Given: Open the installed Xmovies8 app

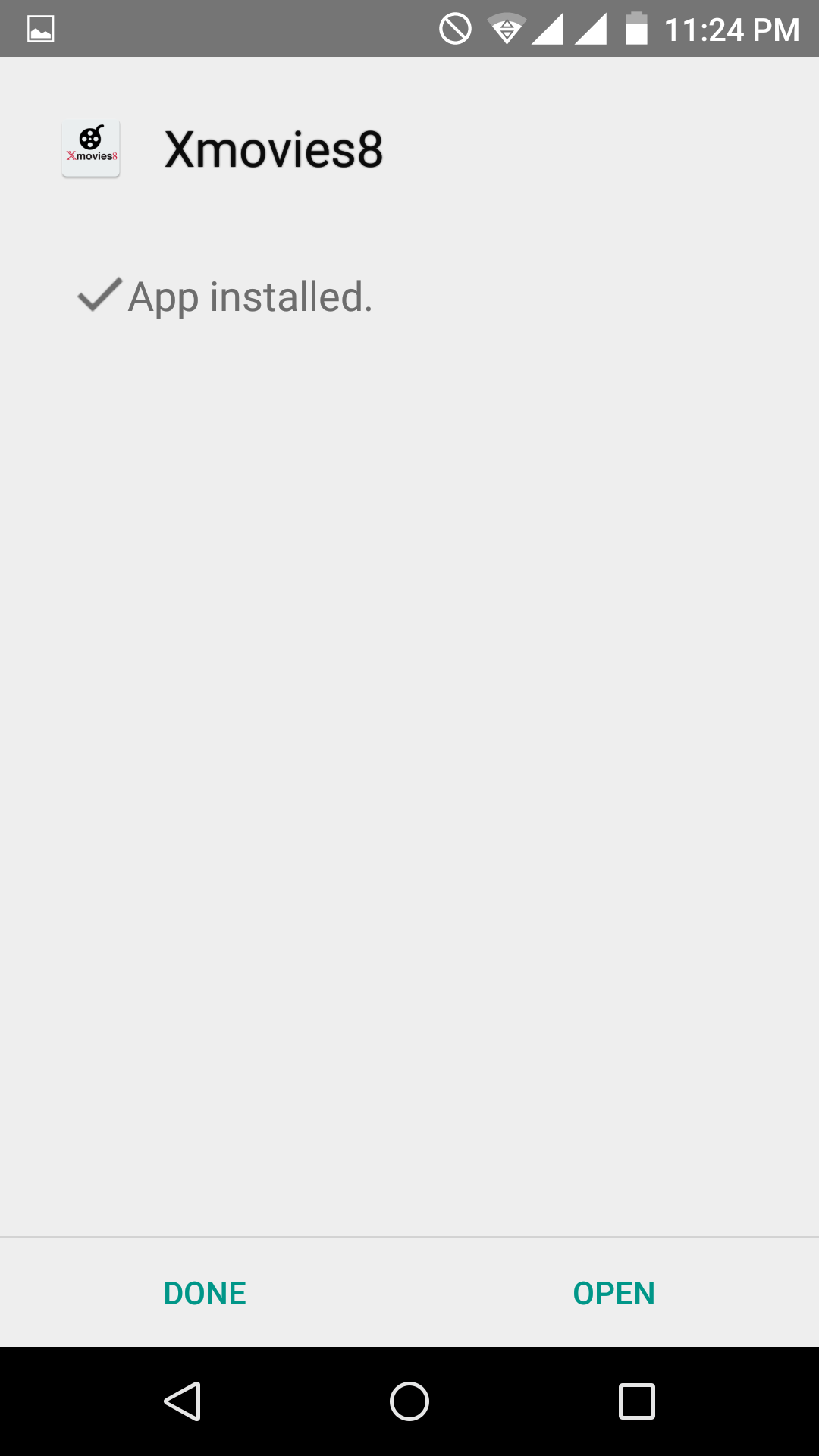Looking at the screenshot, I should [613, 1293].
